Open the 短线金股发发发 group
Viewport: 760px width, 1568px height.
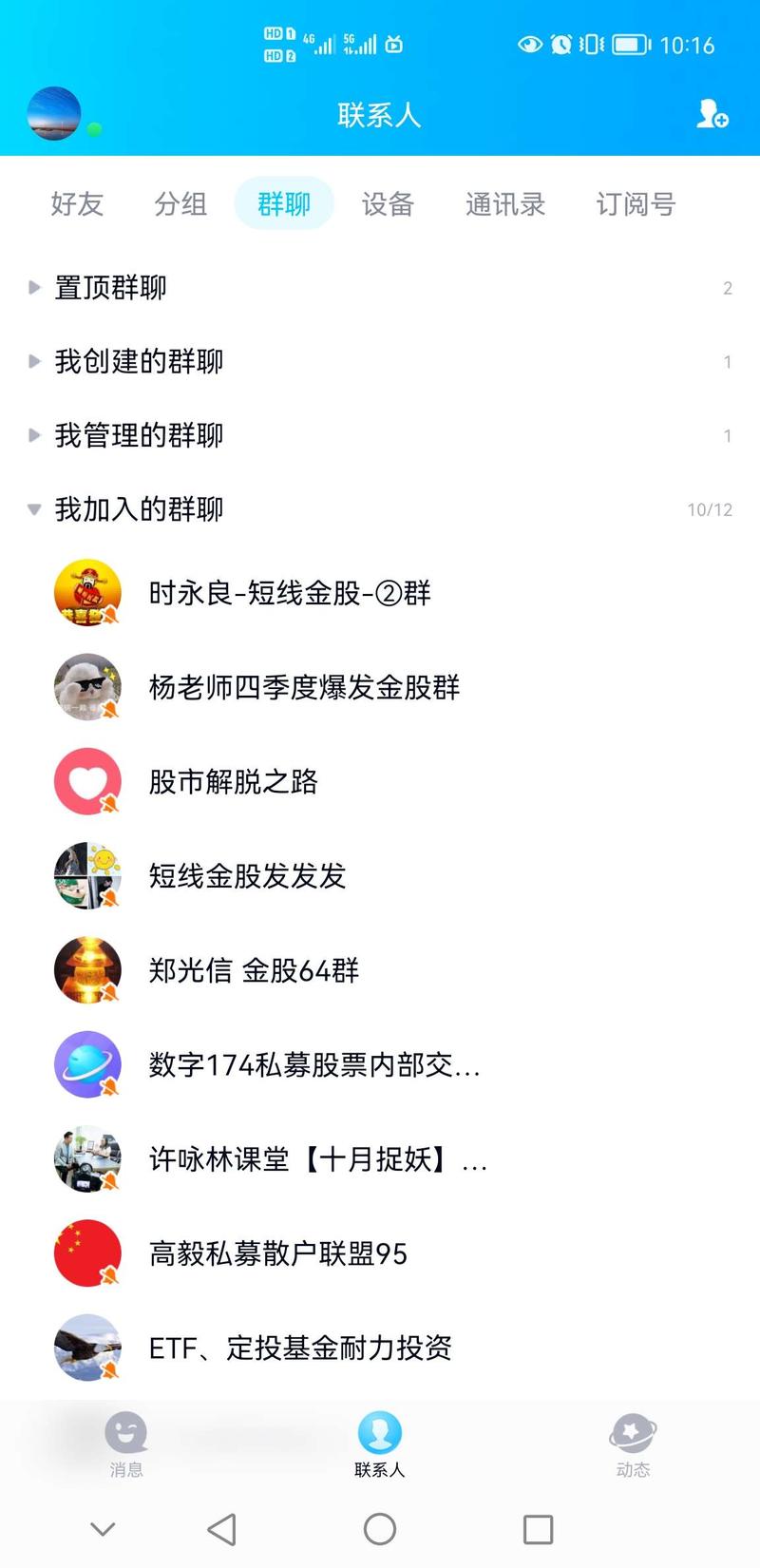pyautogui.click(x=247, y=875)
